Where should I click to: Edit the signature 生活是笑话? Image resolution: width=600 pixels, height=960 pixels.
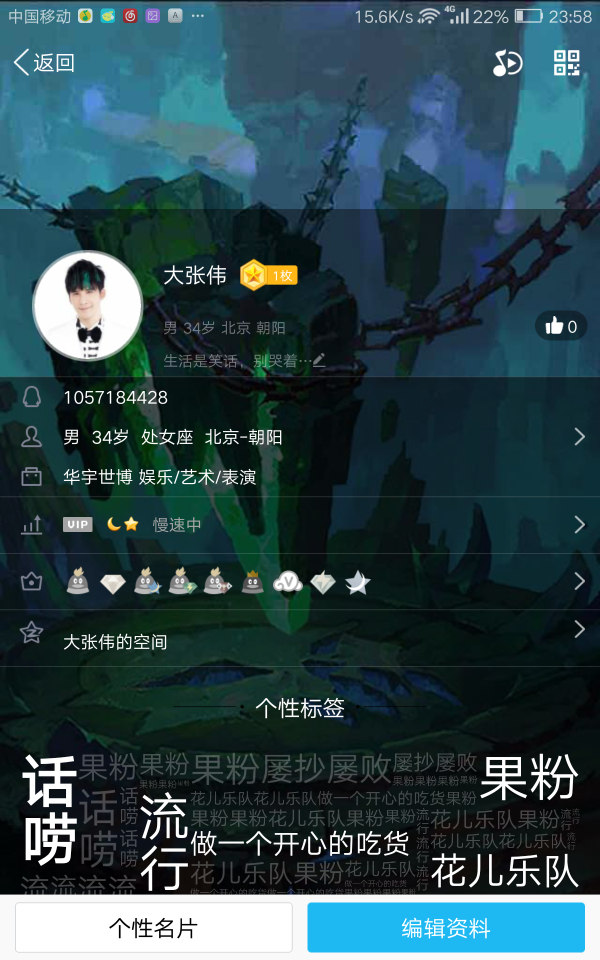click(x=244, y=361)
